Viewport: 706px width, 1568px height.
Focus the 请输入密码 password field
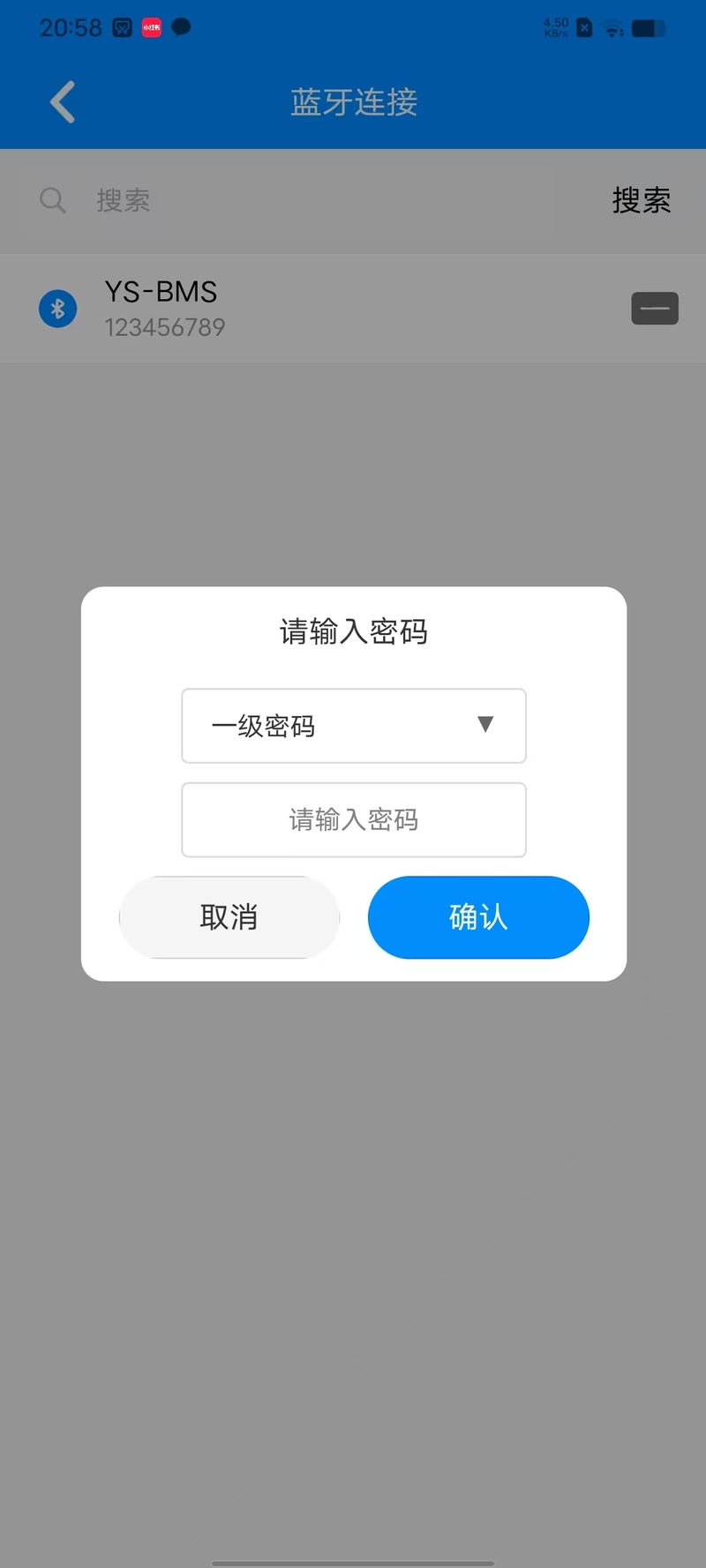353,820
